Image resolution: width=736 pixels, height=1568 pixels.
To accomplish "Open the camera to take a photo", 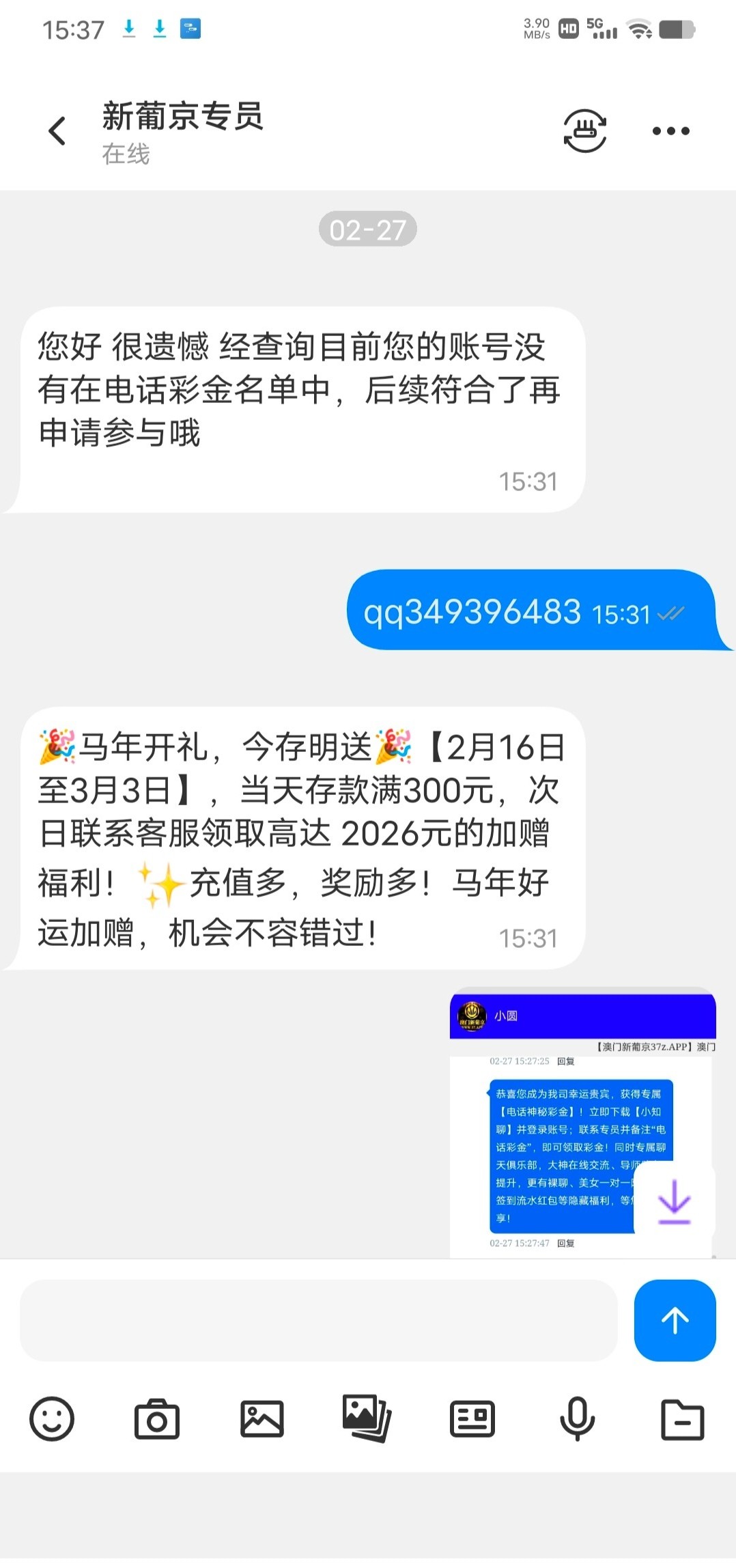I will point(157,1419).
